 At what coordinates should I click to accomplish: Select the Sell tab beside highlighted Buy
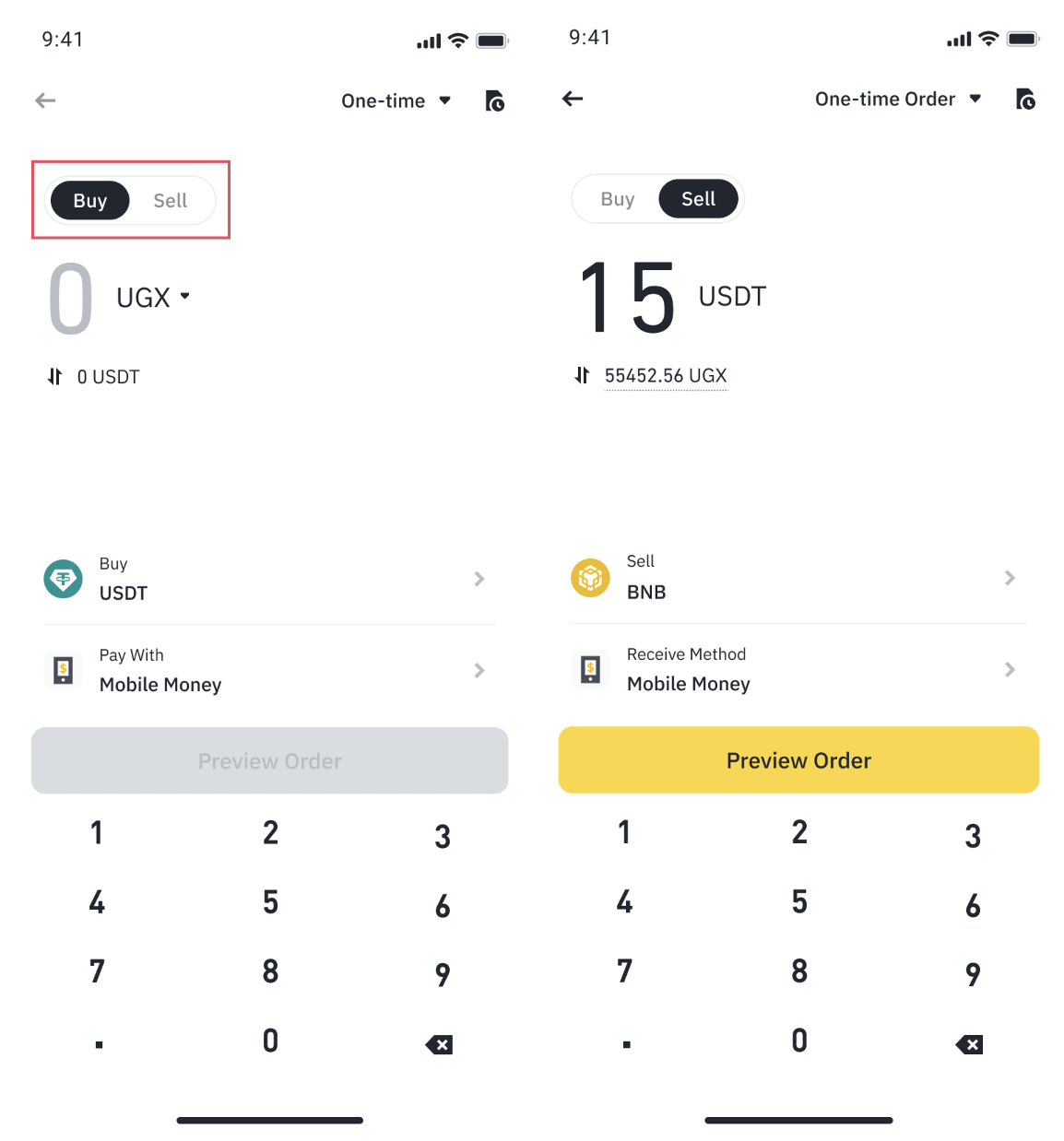click(171, 201)
